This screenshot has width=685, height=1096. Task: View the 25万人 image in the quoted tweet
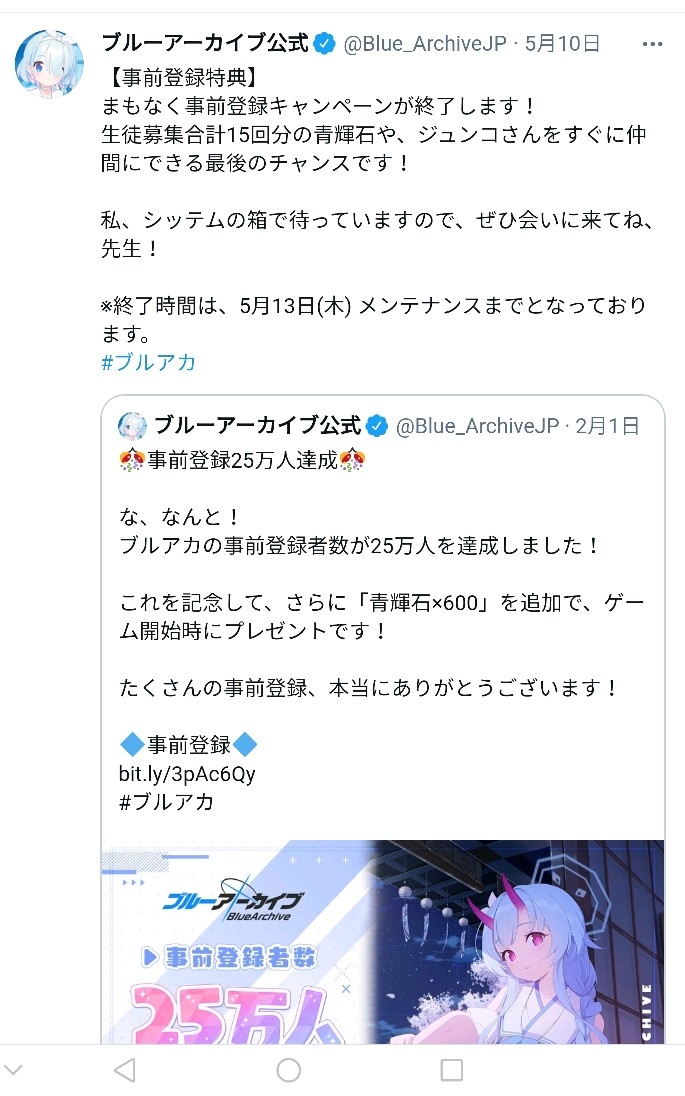coord(382,942)
